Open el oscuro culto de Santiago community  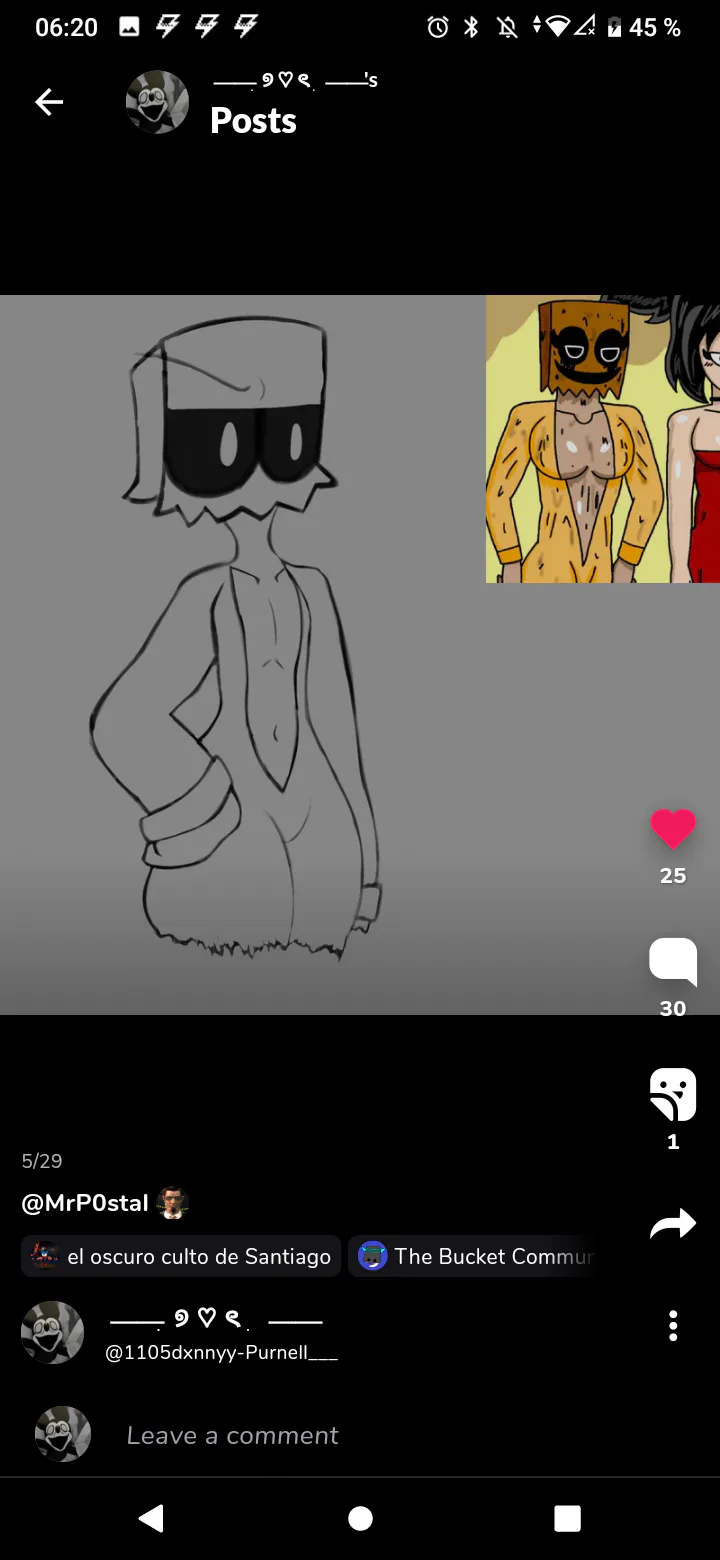pyautogui.click(x=181, y=1256)
